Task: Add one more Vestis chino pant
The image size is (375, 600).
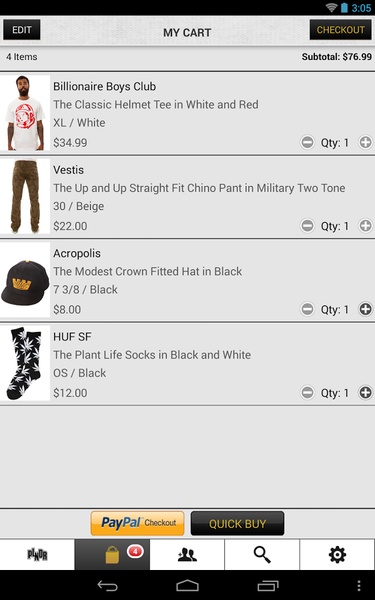Action: point(365,226)
